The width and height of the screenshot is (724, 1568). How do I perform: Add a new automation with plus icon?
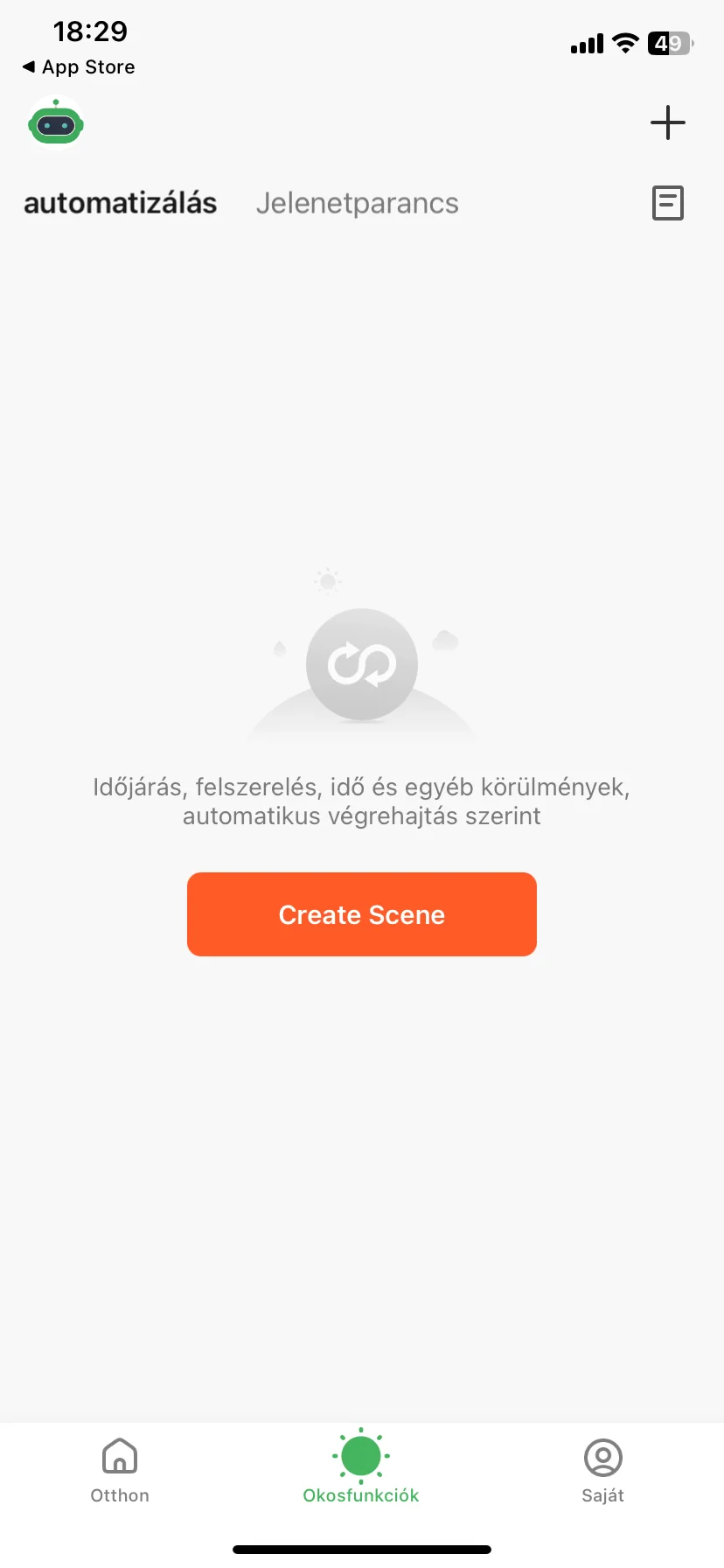click(667, 122)
